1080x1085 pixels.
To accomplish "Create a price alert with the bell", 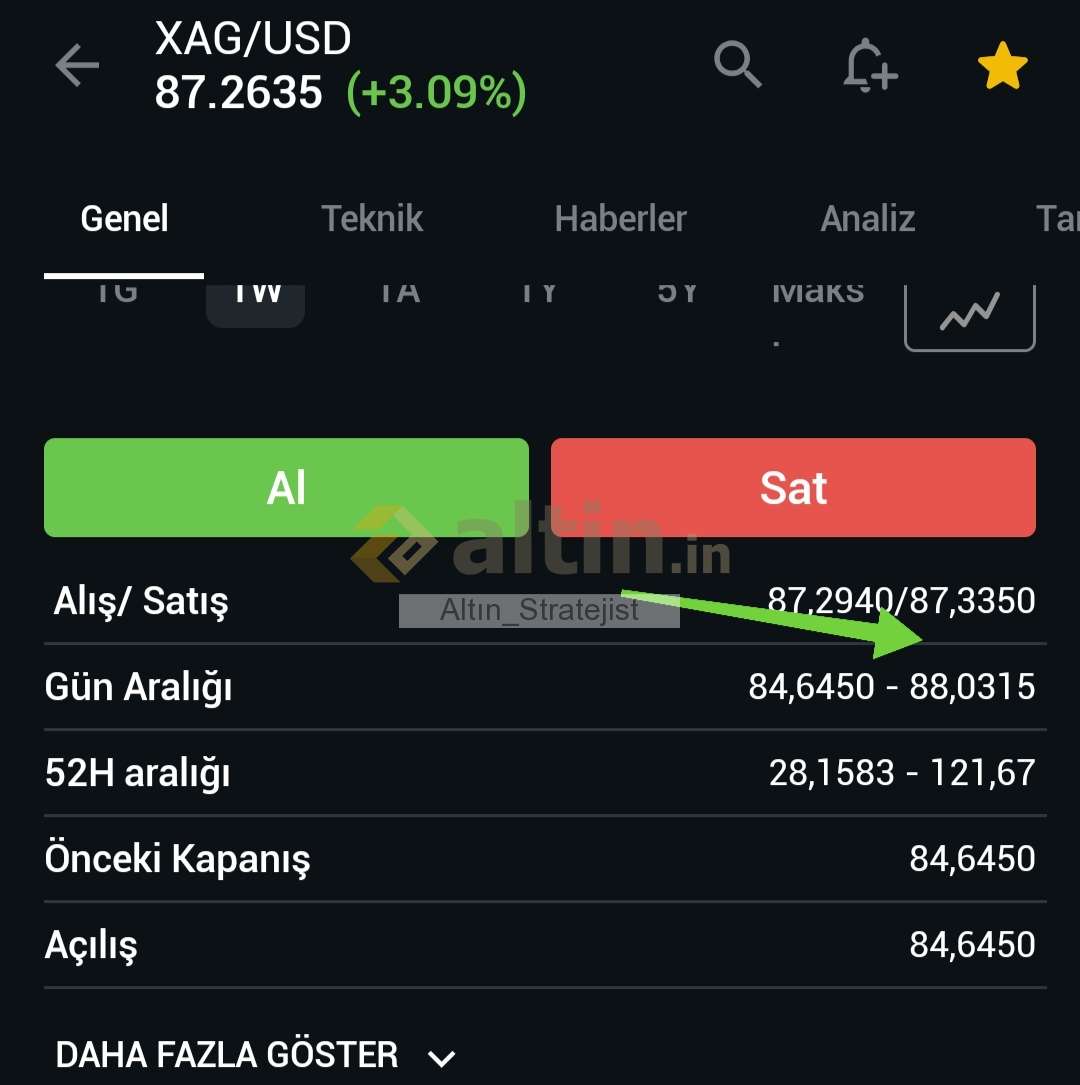I will tap(869, 66).
